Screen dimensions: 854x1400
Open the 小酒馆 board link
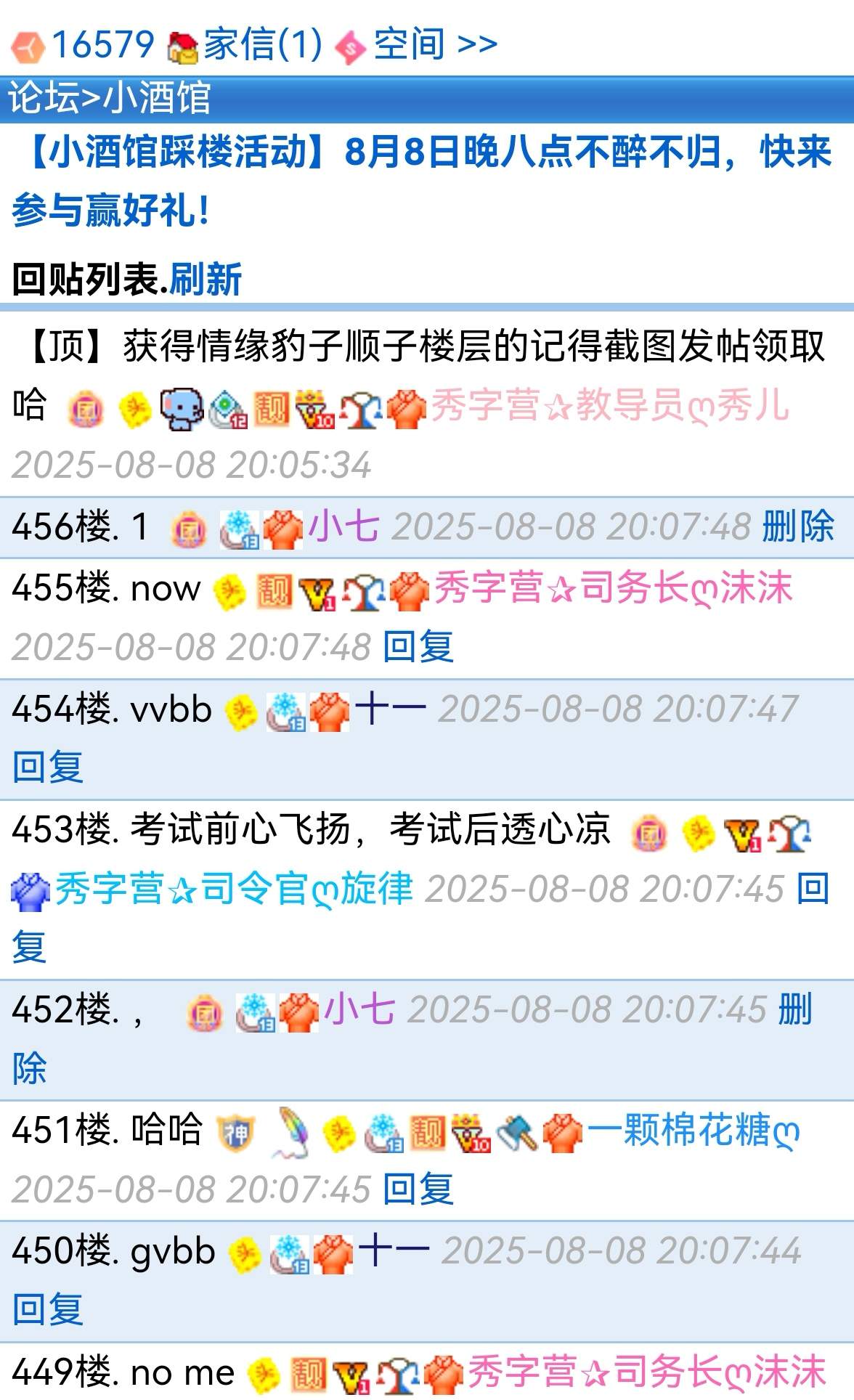point(158,97)
